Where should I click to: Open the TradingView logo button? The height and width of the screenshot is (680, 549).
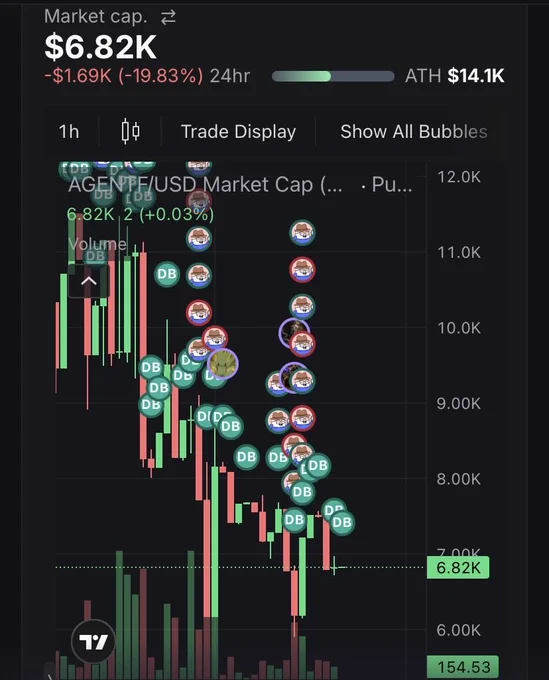point(93,641)
